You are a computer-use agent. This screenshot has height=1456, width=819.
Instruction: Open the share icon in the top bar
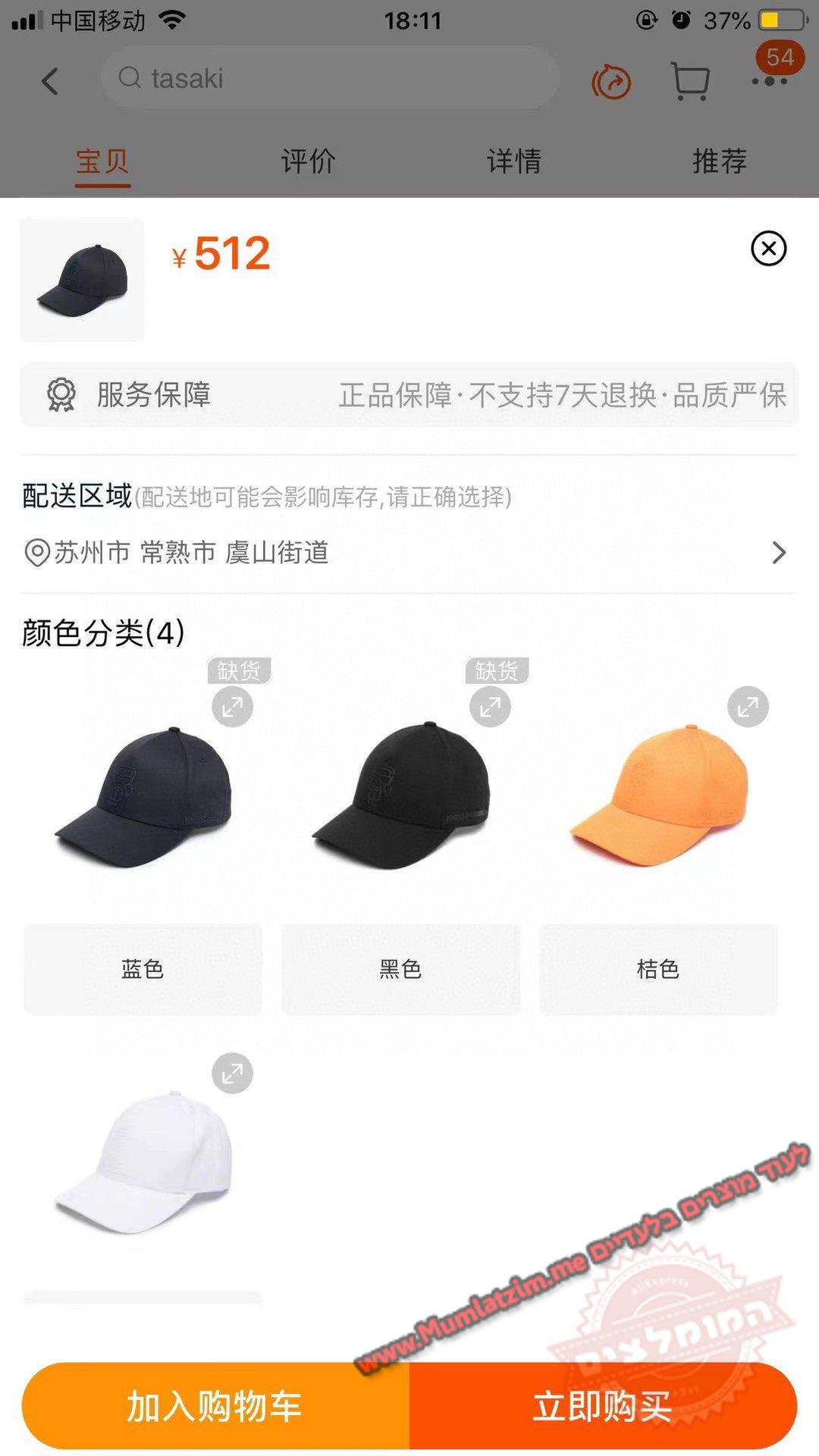click(611, 82)
